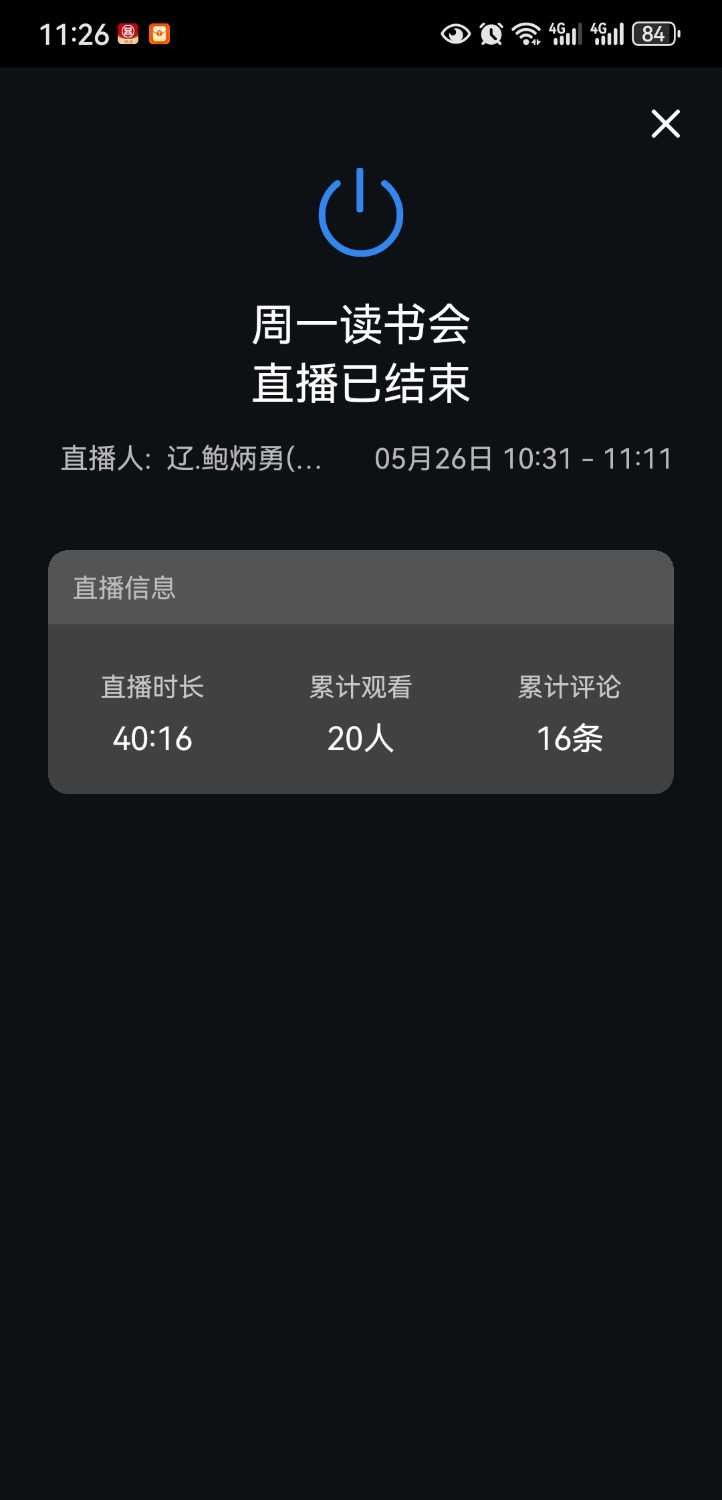Tap the 20人 viewer count
The image size is (722, 1500).
[360, 738]
